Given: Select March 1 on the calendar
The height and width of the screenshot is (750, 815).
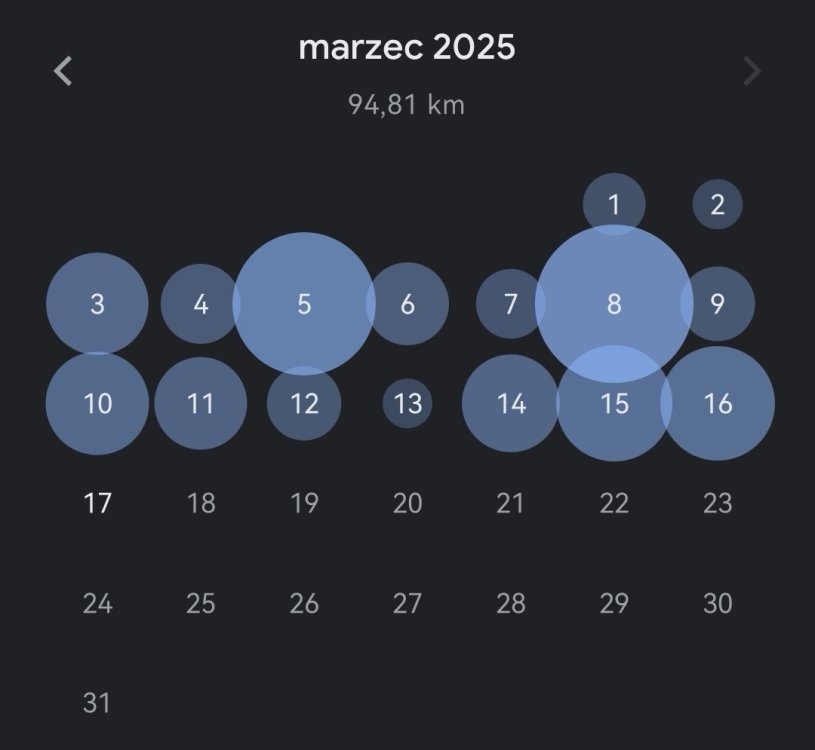Looking at the screenshot, I should click(614, 205).
